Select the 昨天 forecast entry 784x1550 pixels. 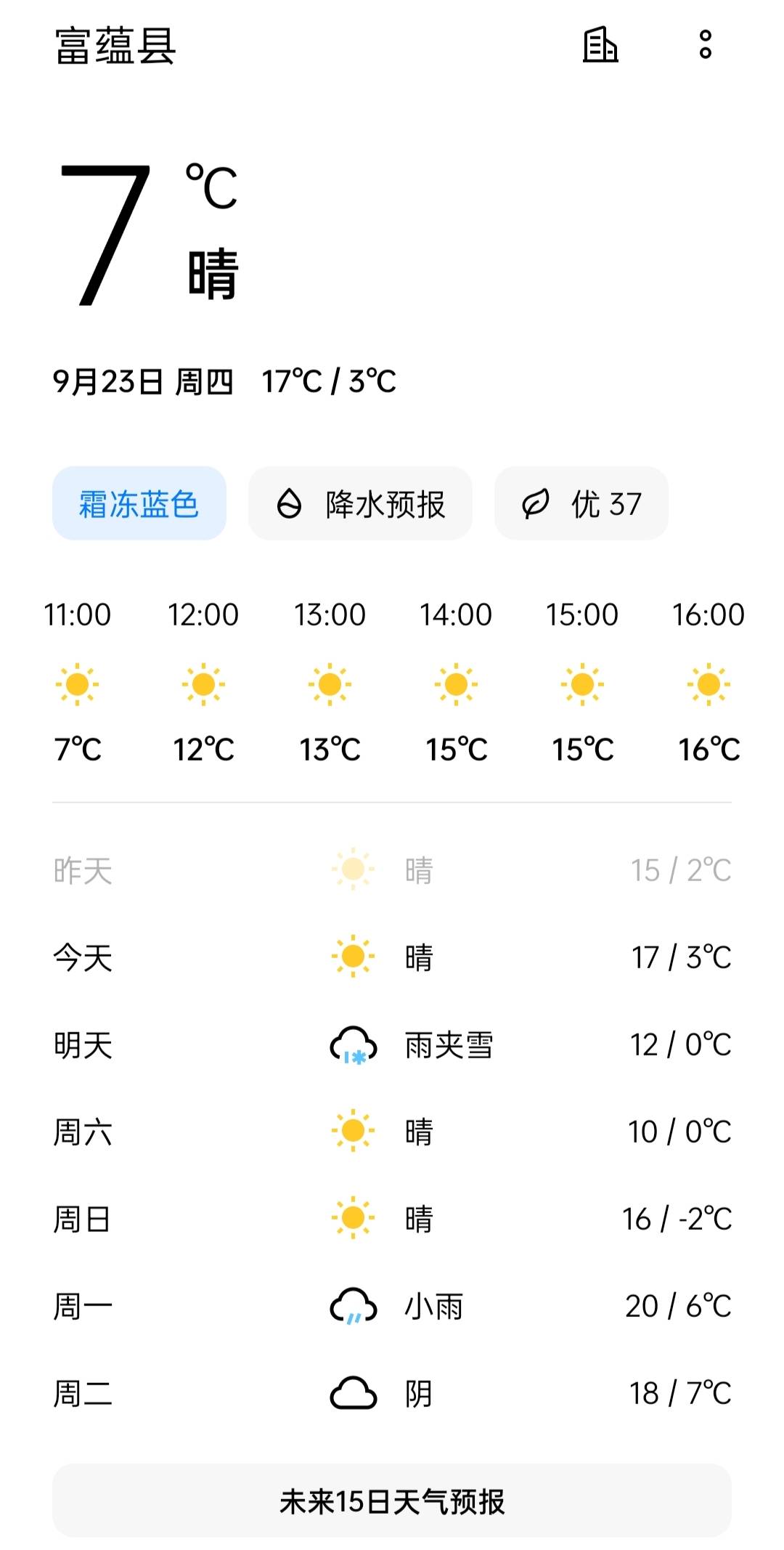pyautogui.click(x=392, y=871)
